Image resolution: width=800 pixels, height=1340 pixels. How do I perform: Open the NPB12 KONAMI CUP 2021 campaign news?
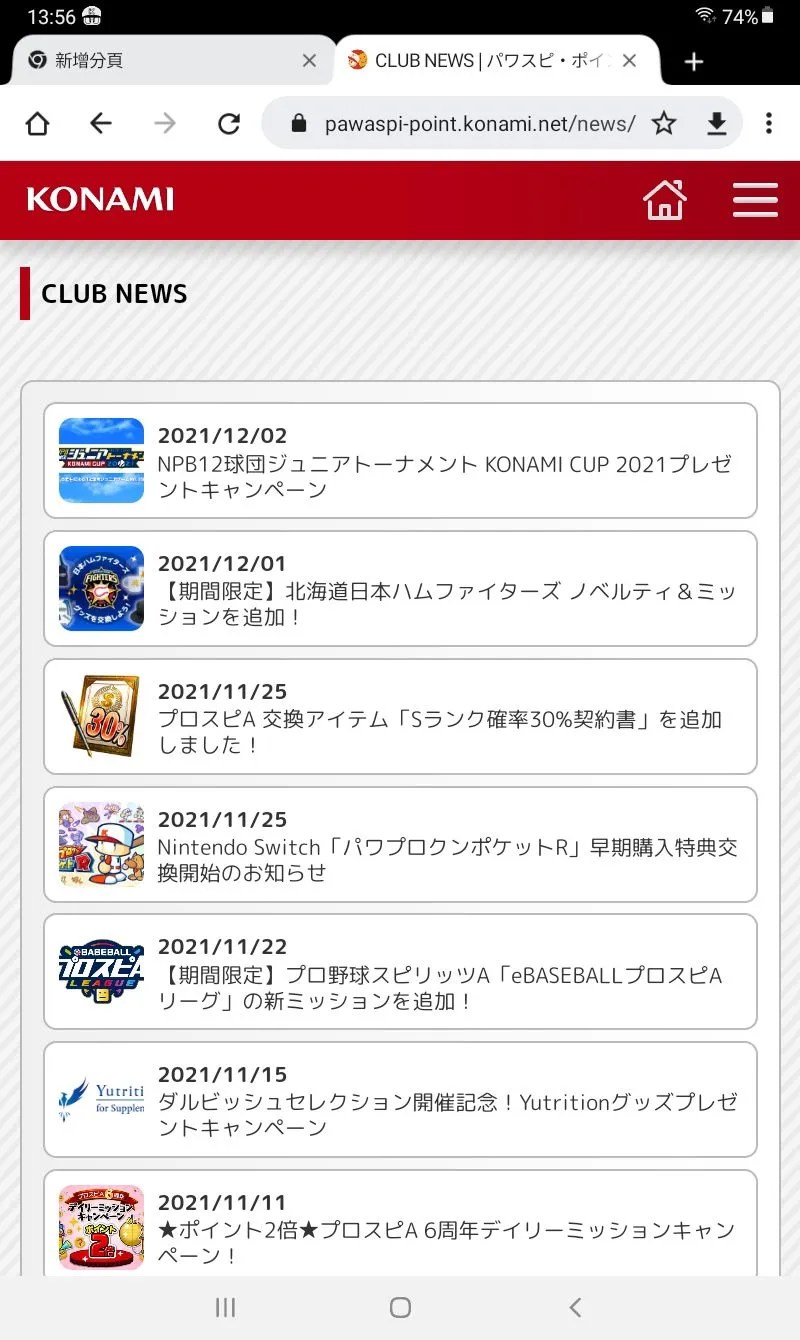click(400, 461)
